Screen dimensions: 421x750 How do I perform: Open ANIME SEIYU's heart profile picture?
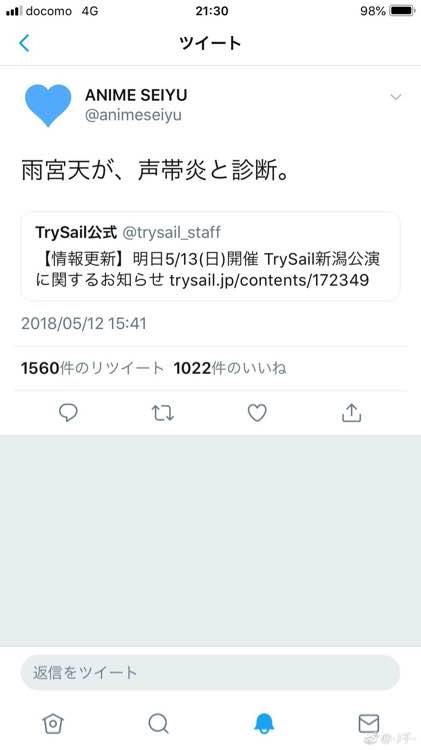[x=48, y=105]
